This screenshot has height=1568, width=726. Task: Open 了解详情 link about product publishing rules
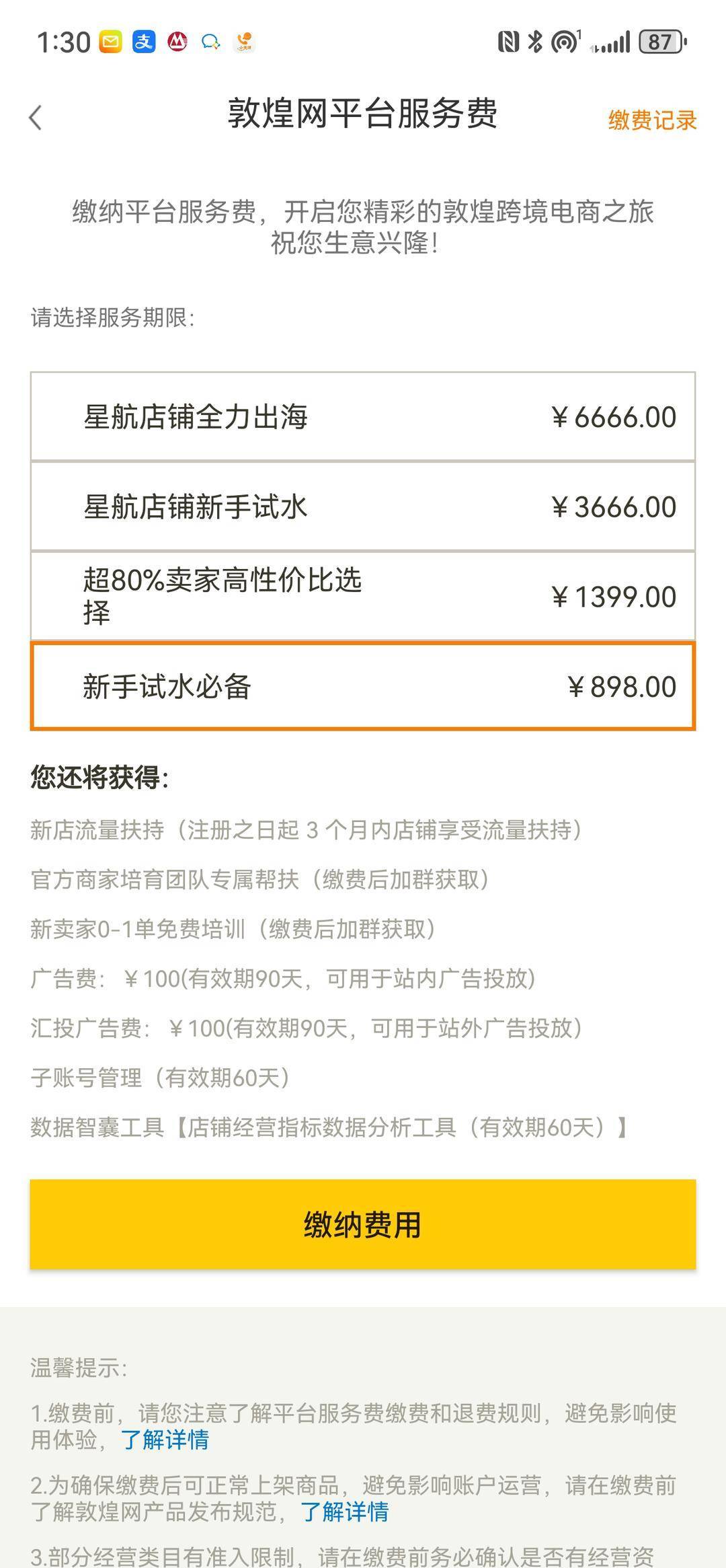tap(344, 1511)
